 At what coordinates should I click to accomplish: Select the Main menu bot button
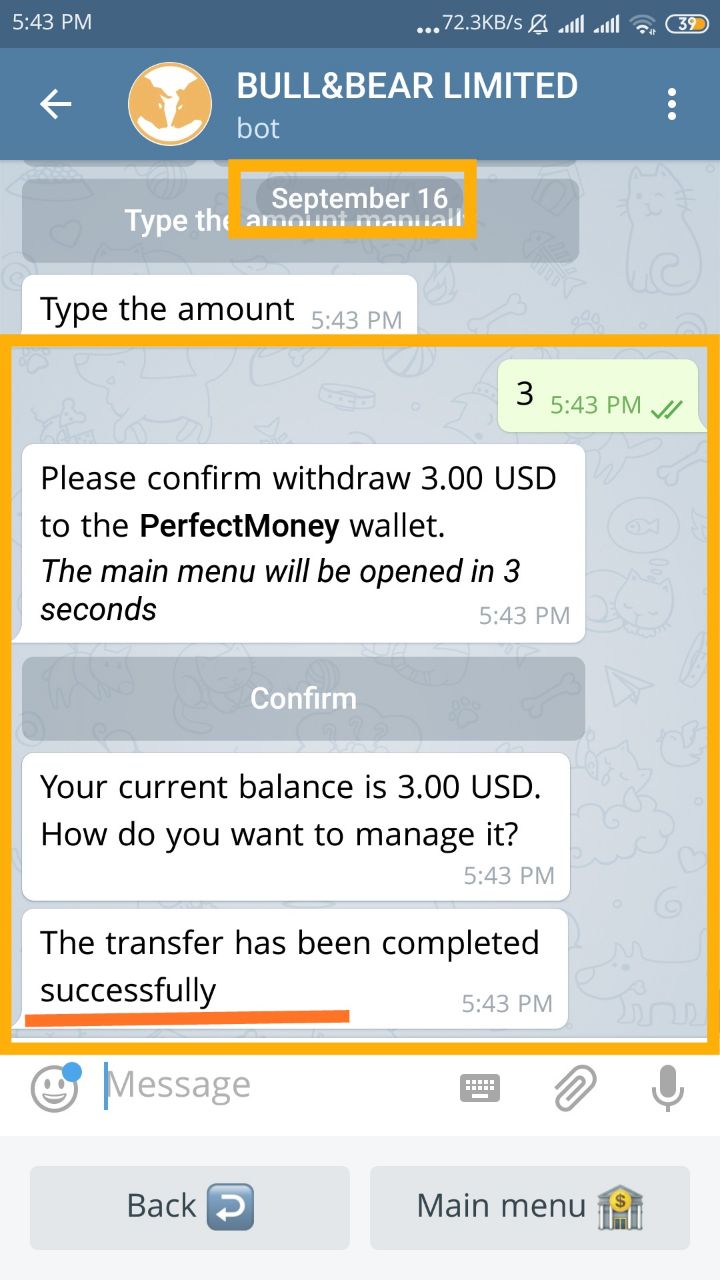(530, 1207)
